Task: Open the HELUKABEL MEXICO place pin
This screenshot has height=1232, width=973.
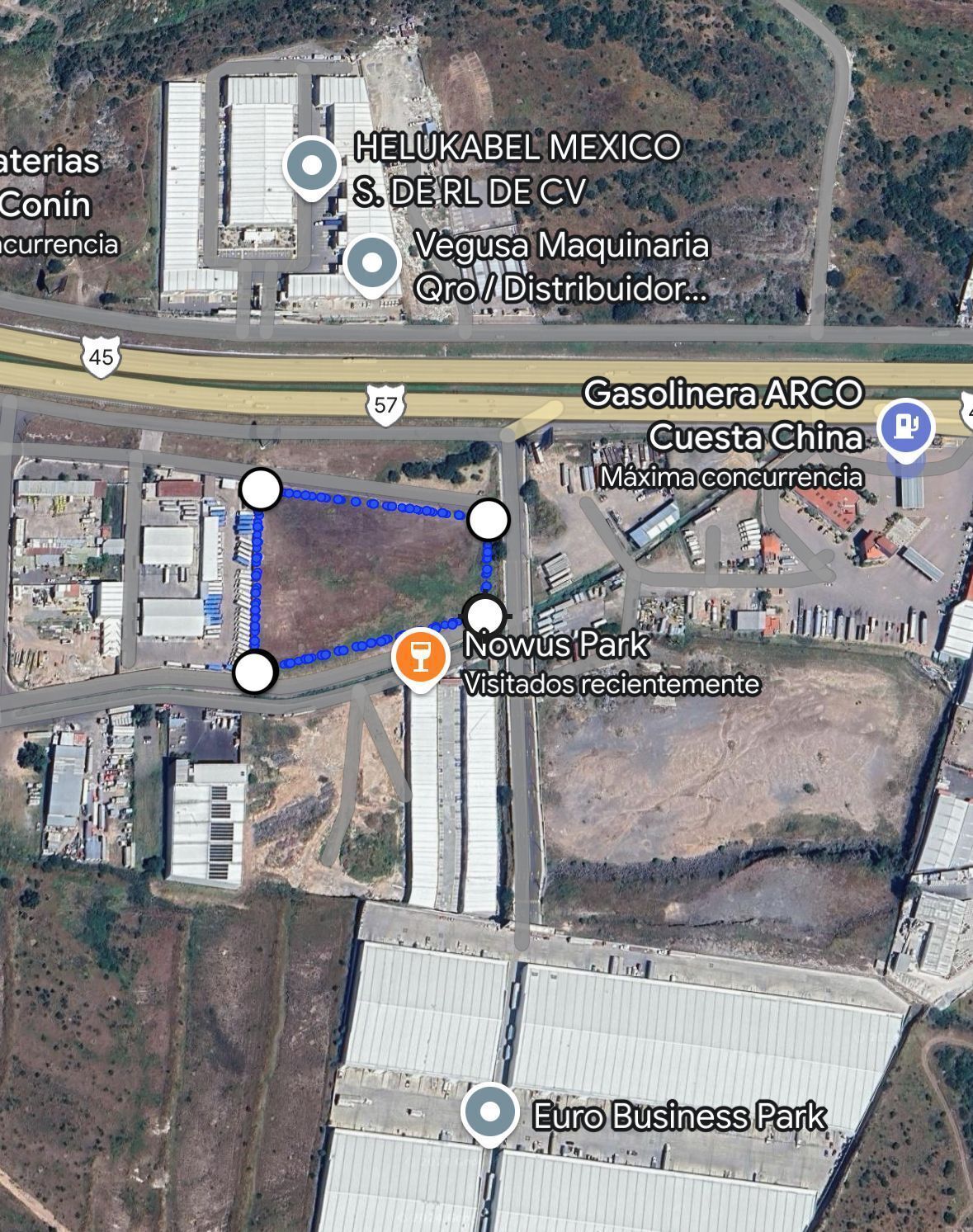Action: click(311, 166)
